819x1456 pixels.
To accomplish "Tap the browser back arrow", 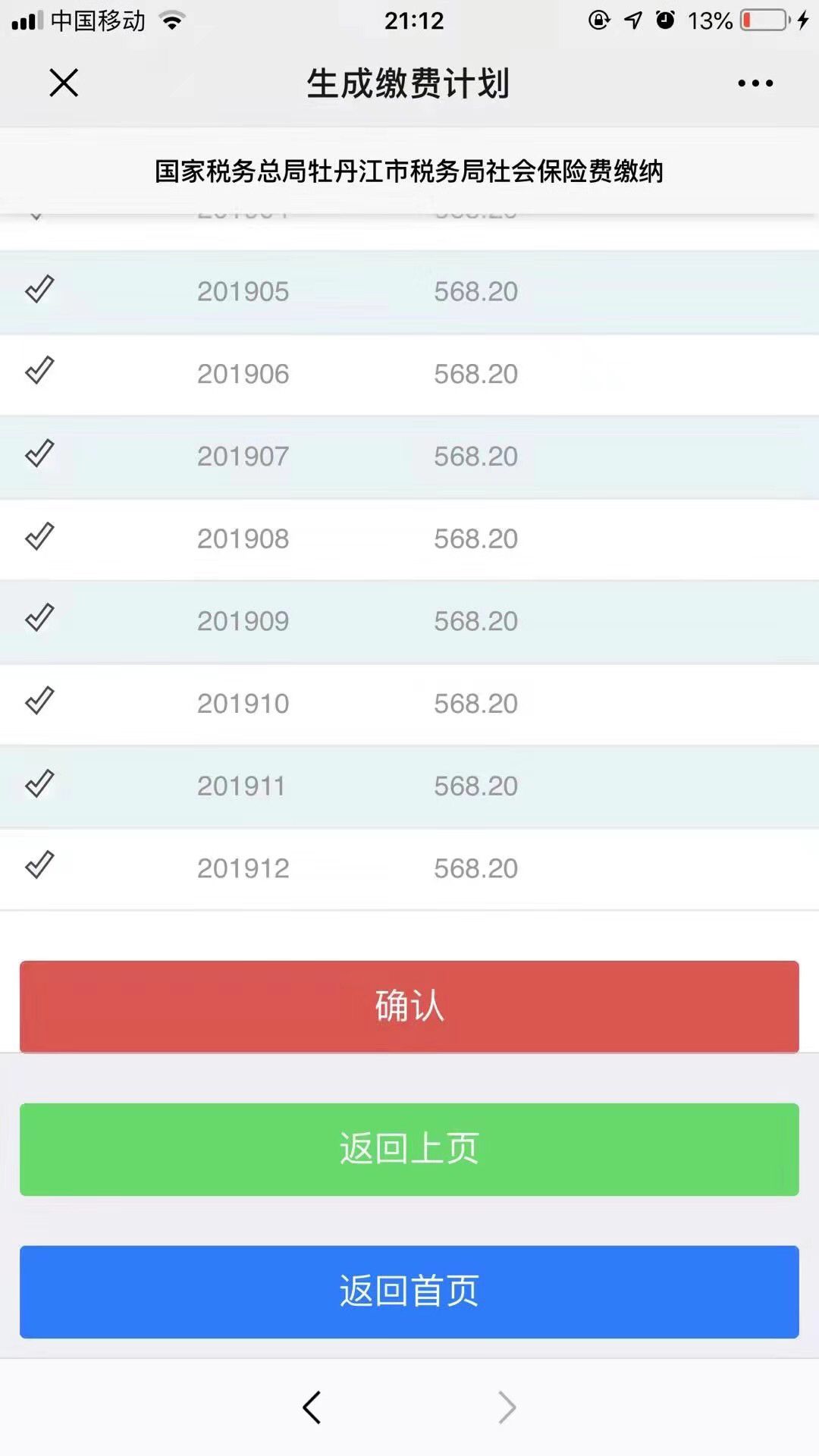I will (312, 1407).
